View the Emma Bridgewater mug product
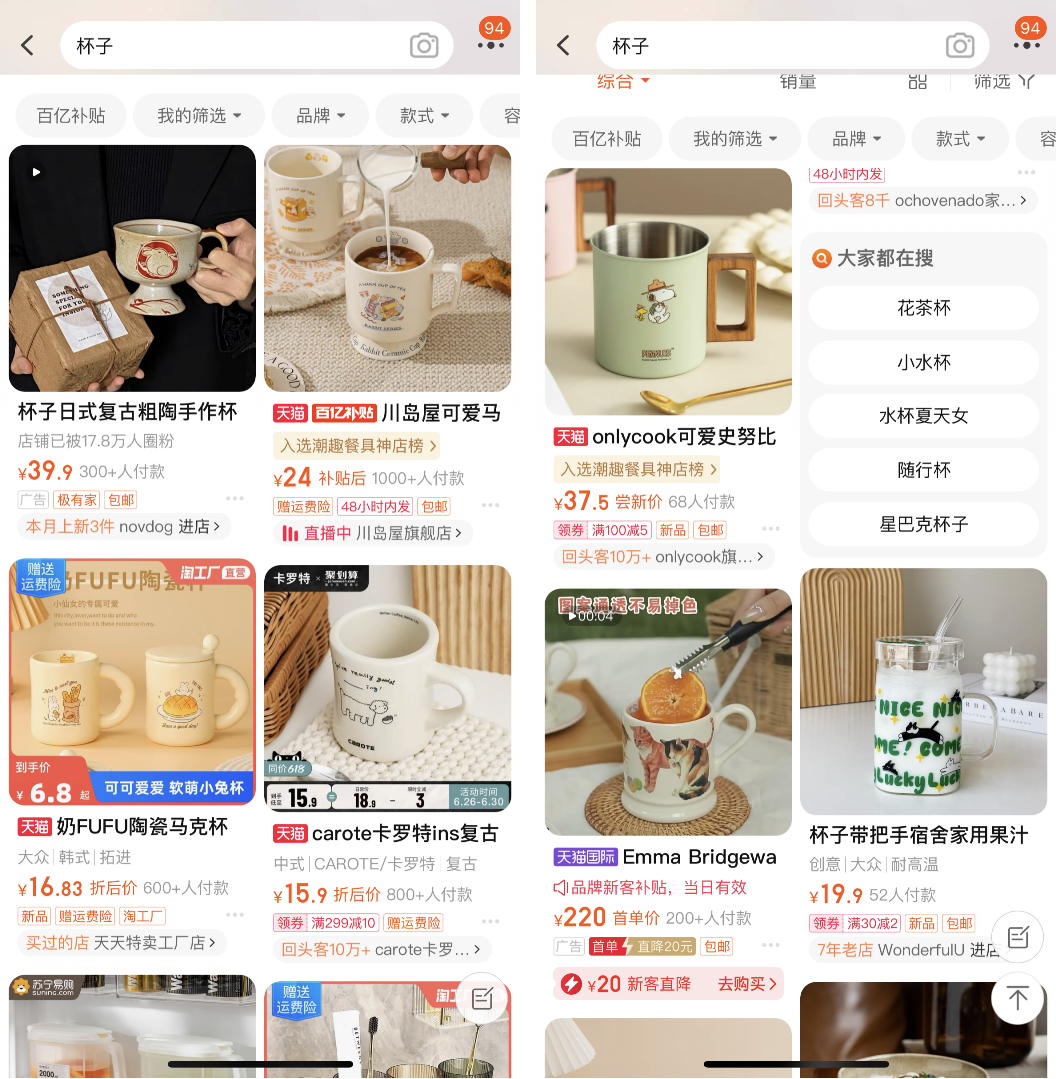1056x1079 pixels. (668, 712)
